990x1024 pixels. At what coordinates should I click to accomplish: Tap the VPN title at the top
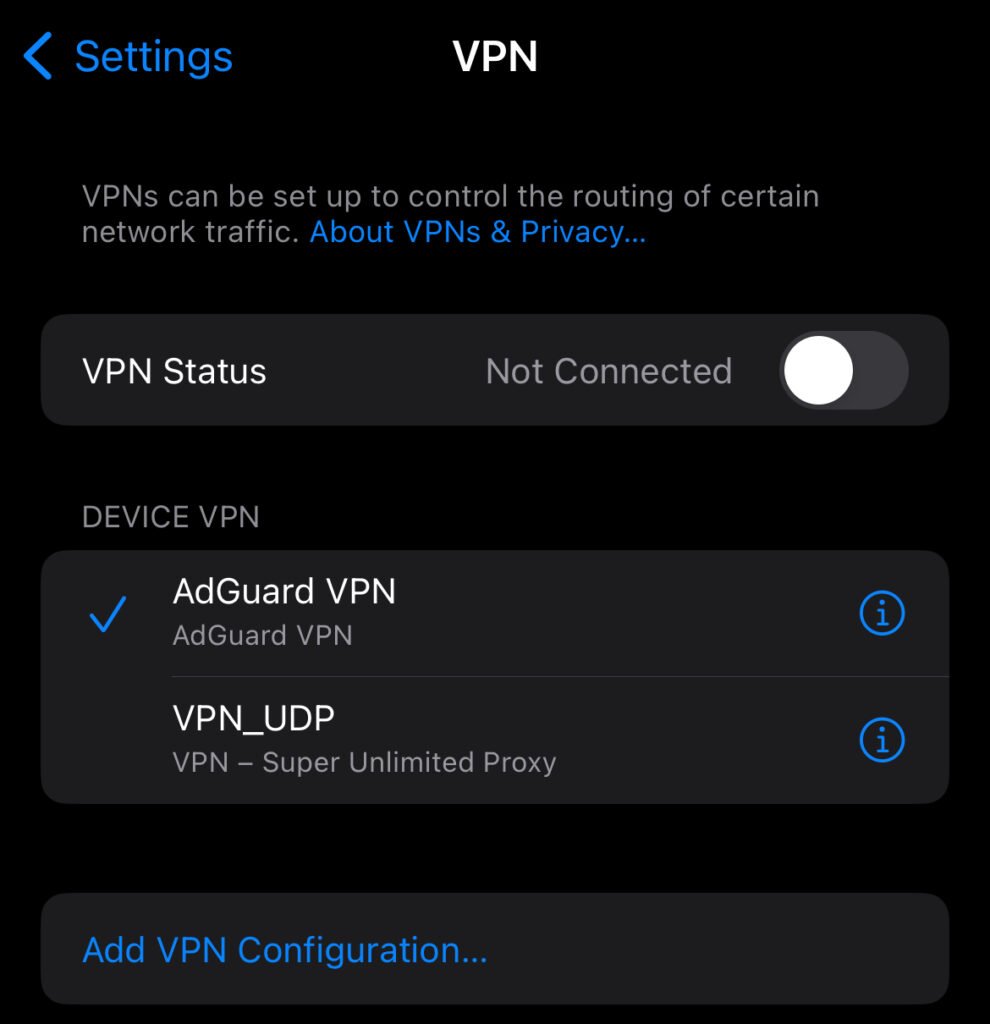pos(494,58)
